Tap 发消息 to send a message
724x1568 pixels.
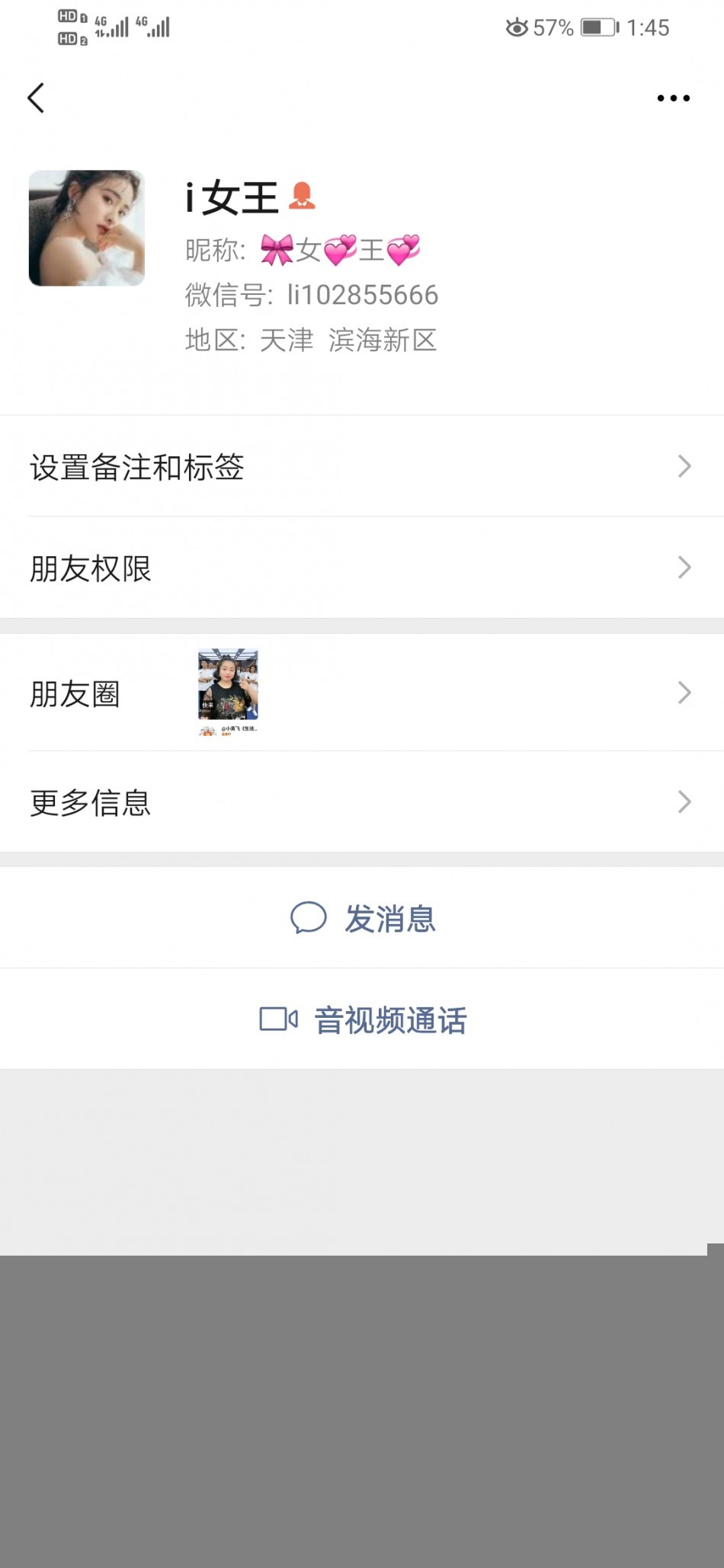364,918
